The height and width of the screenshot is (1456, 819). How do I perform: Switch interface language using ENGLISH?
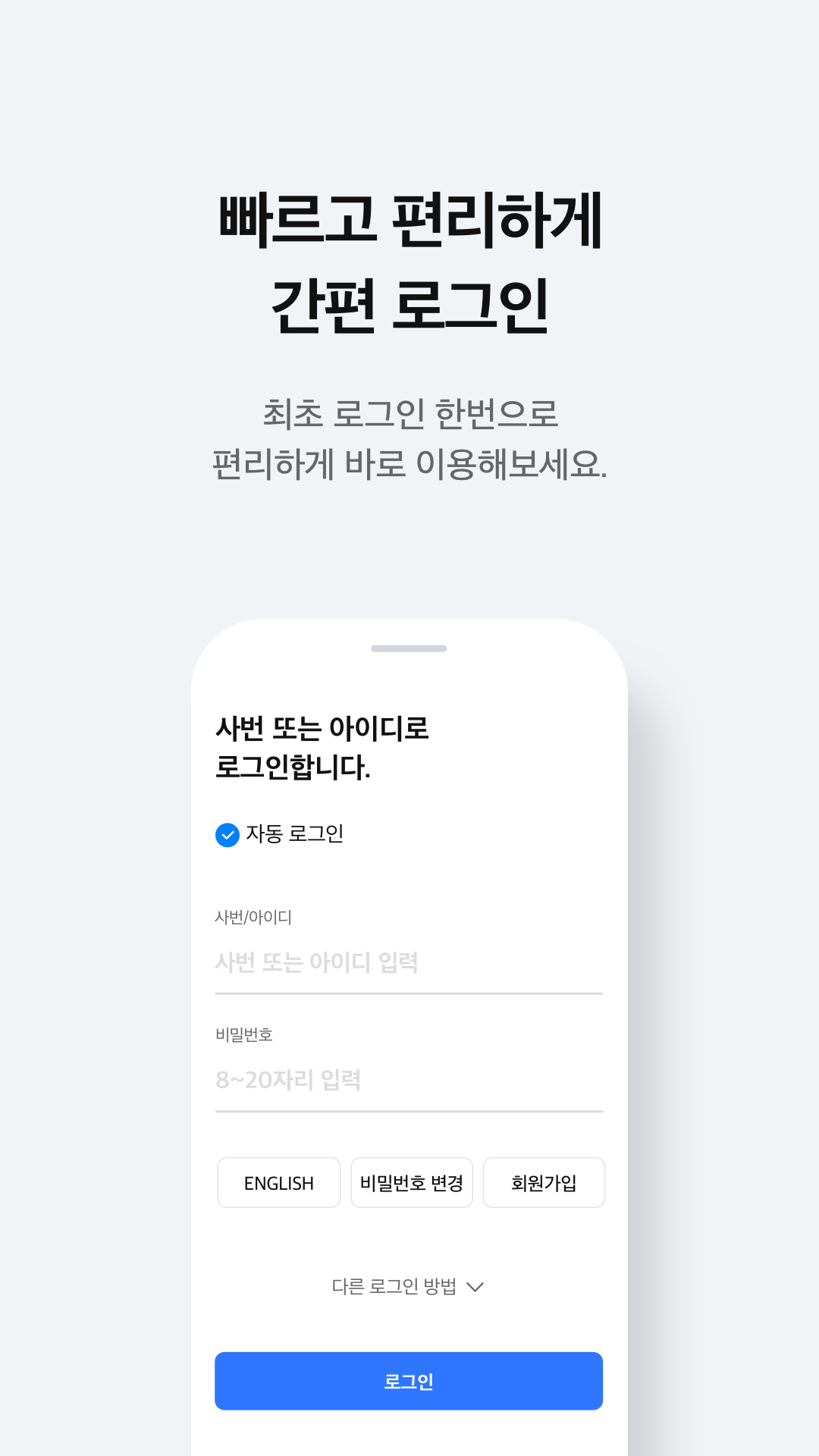point(278,1182)
